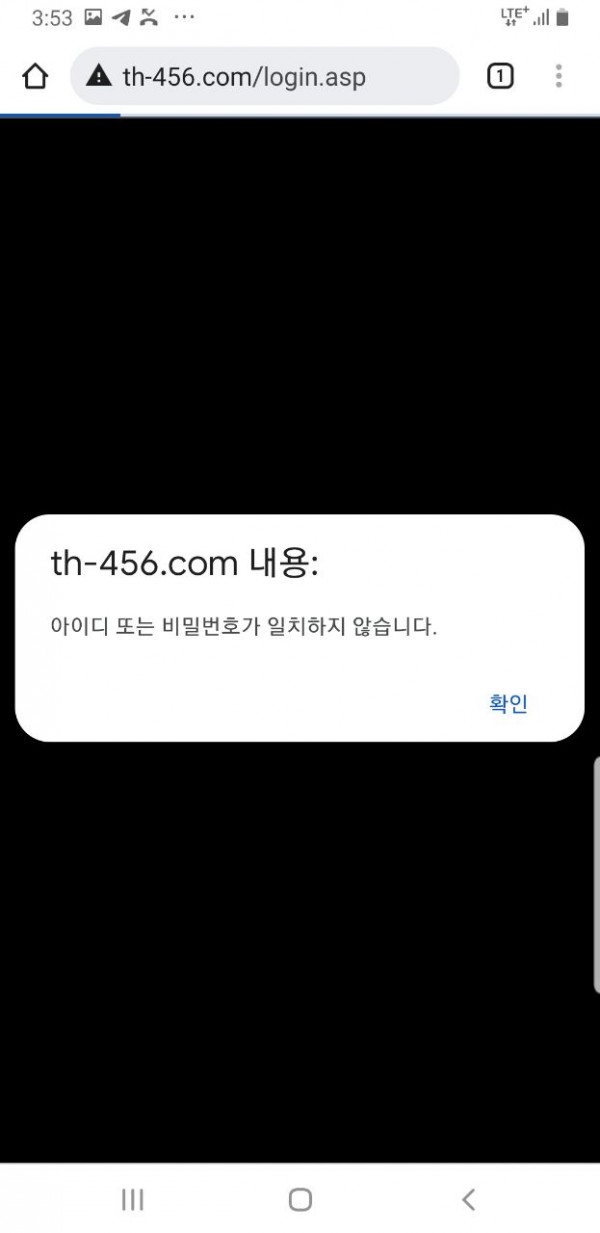The height and width of the screenshot is (1233, 600).
Task: View site security warning icon
Action: 98,76
